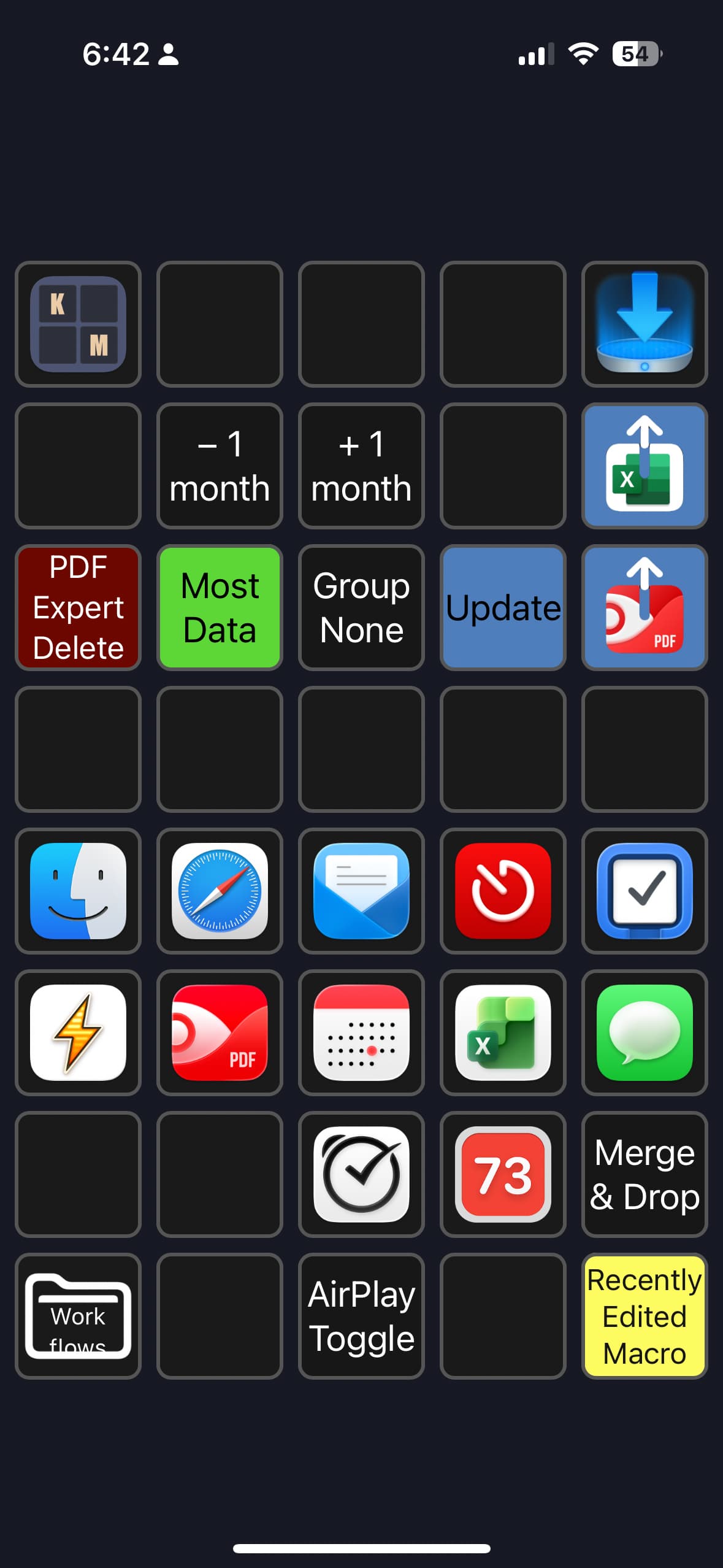Open the Finder tile
723x1568 pixels.
(78, 891)
